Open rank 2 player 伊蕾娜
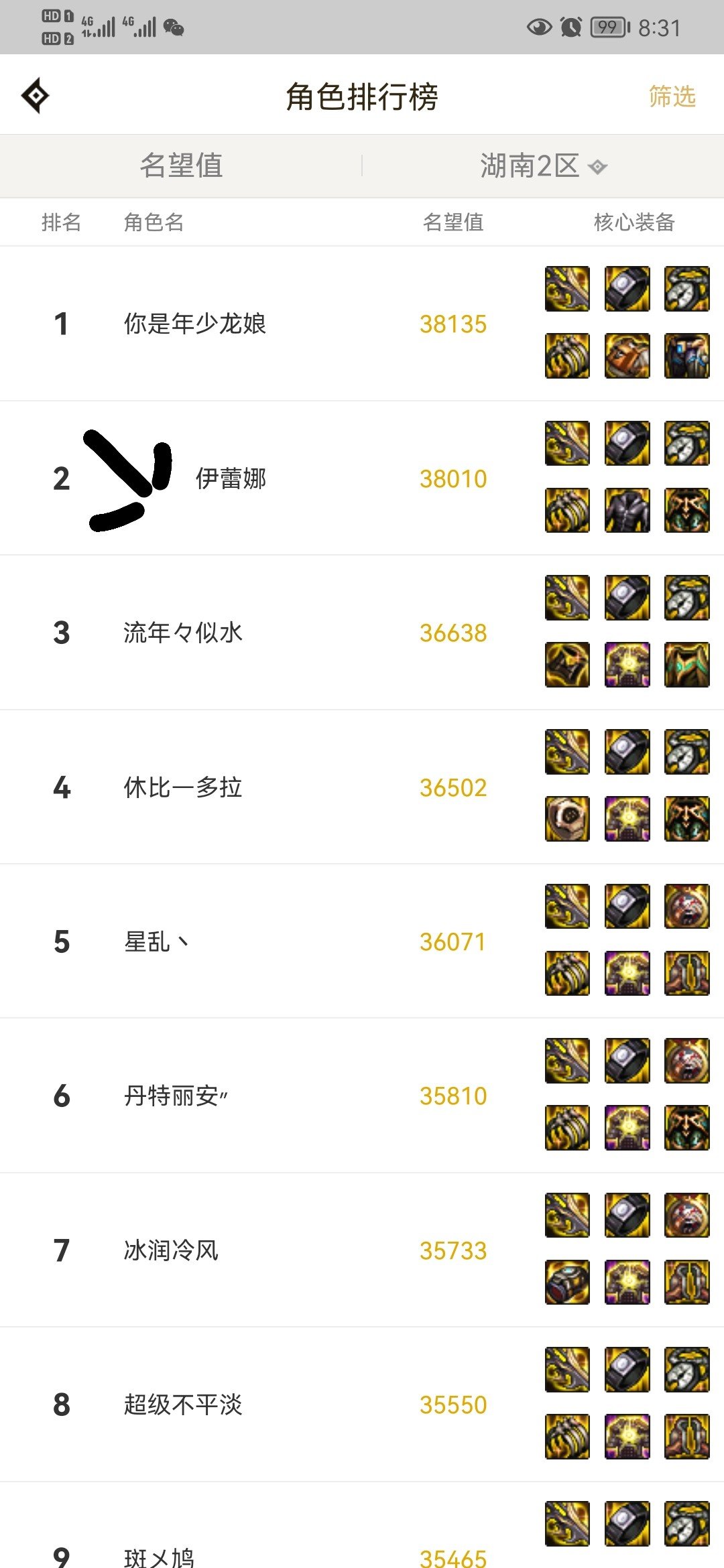The image size is (724, 1568). pos(362,478)
